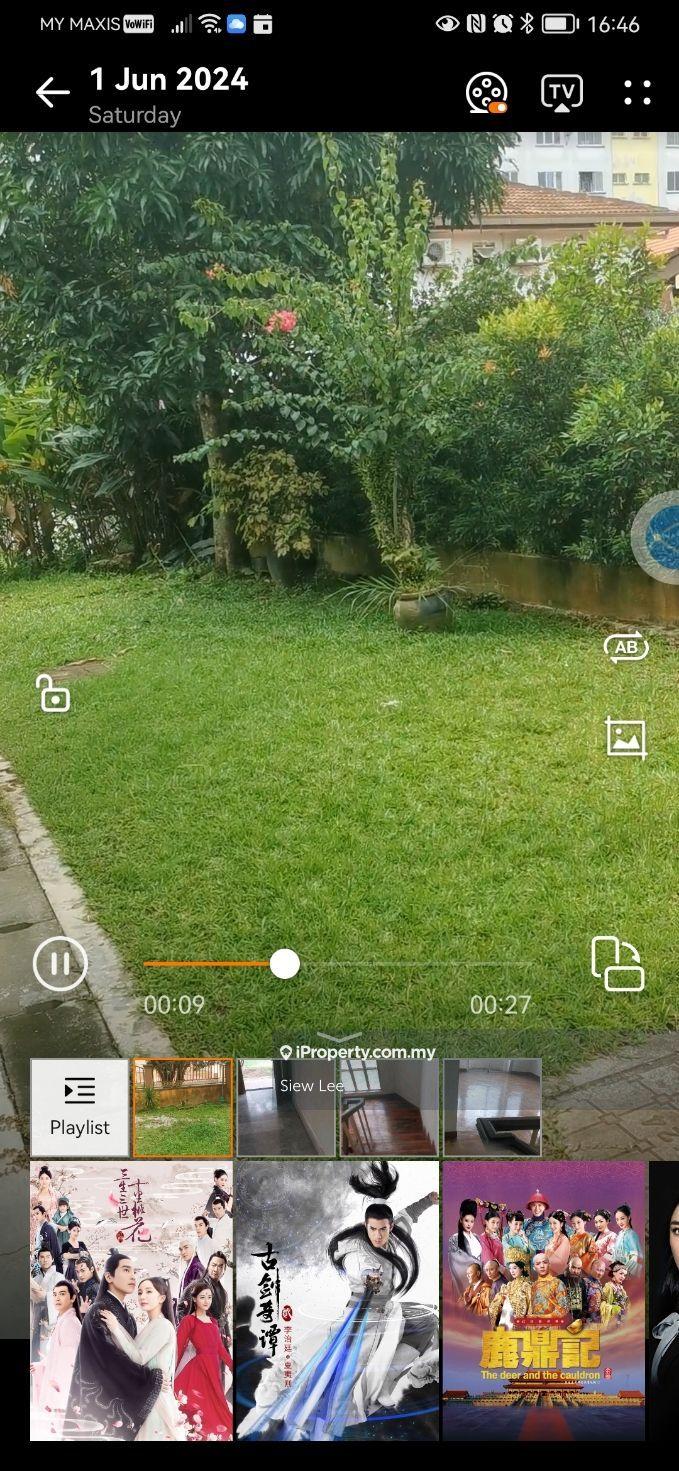
Task: Open the video editing reel icon
Action: coord(486,93)
